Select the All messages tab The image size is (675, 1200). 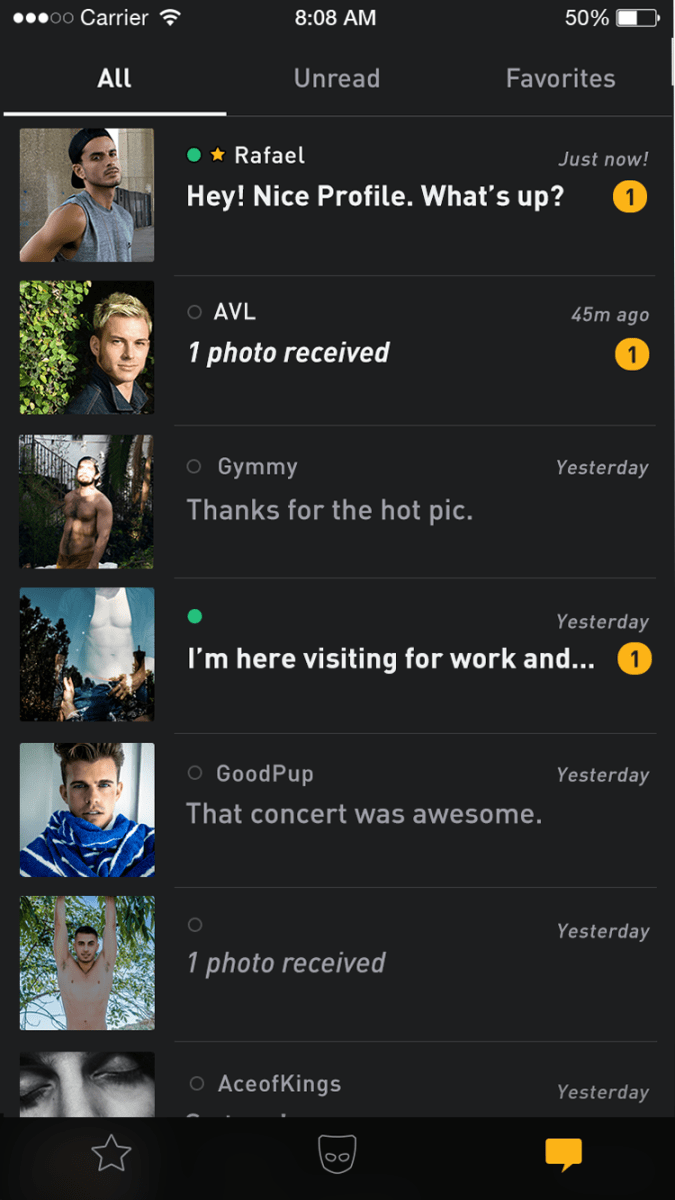114,79
